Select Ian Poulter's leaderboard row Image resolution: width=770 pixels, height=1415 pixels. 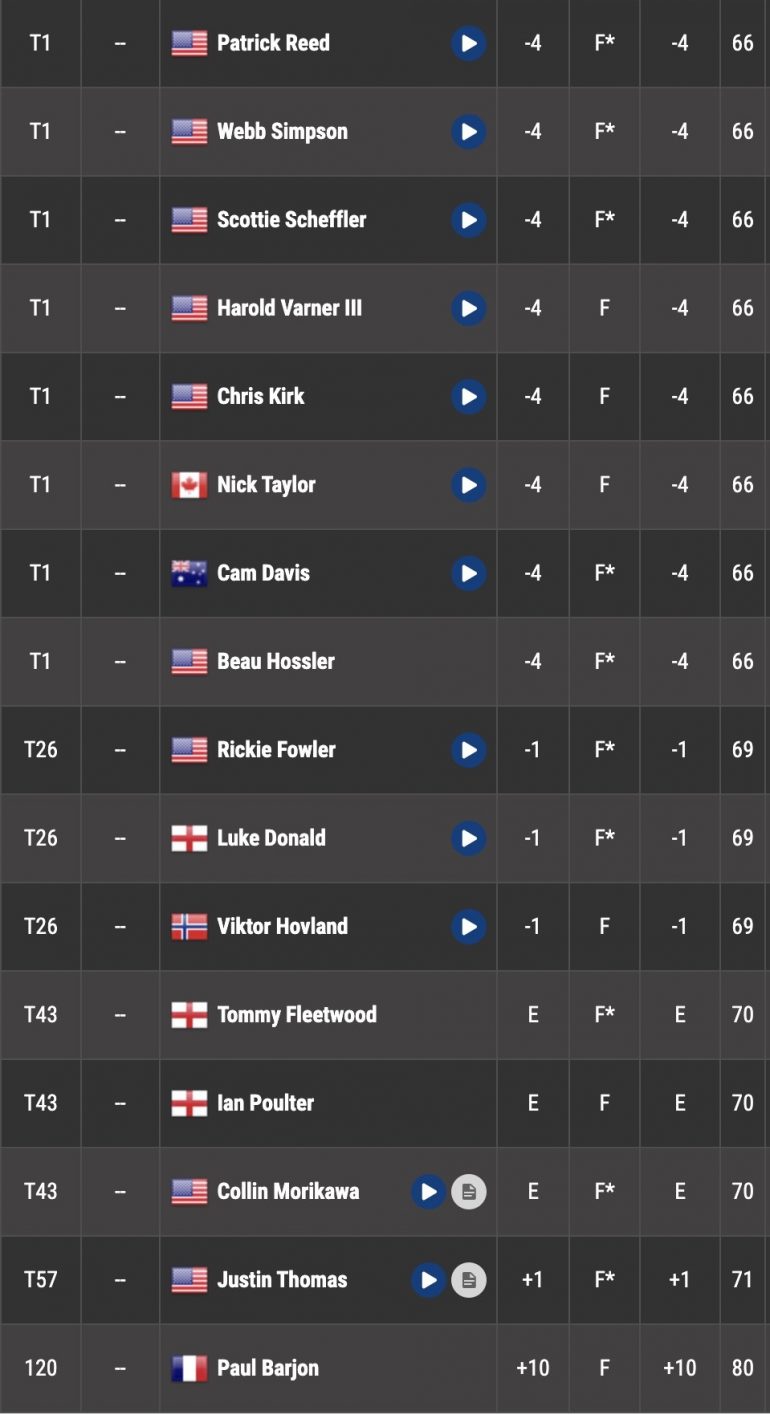[385, 1103]
